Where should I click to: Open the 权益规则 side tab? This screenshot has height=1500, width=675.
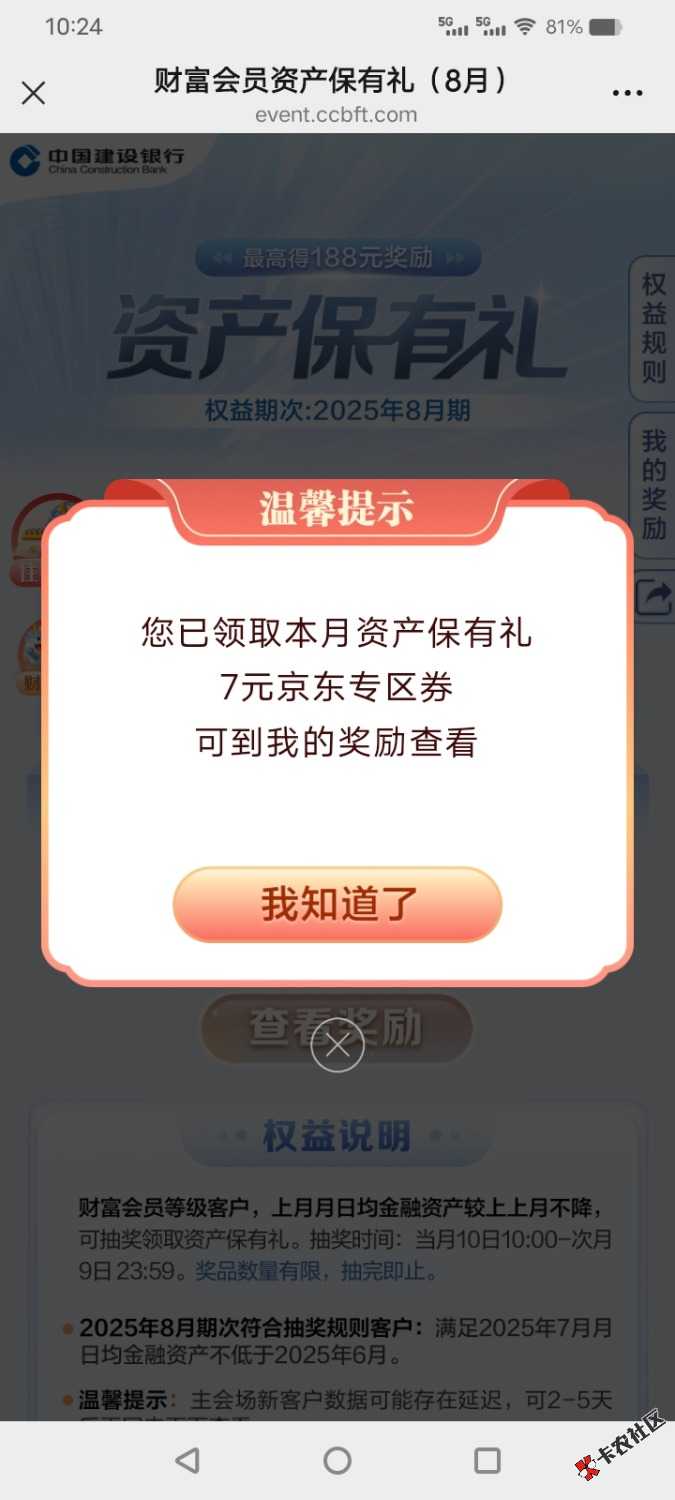(x=653, y=328)
